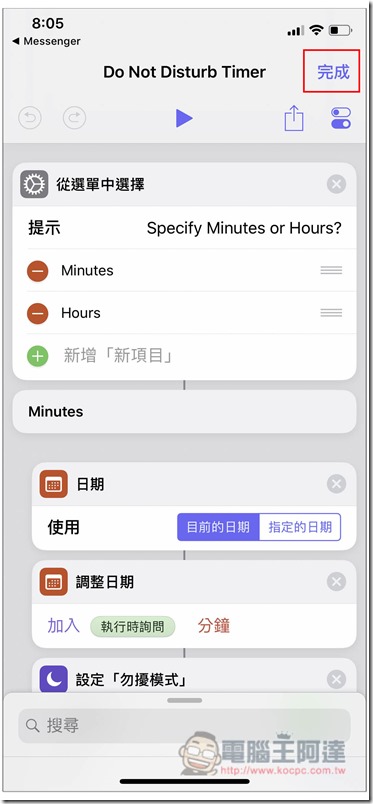373x804 pixels.
Task: Open shortcut settings toggles icon
Action: pyautogui.click(x=341, y=118)
